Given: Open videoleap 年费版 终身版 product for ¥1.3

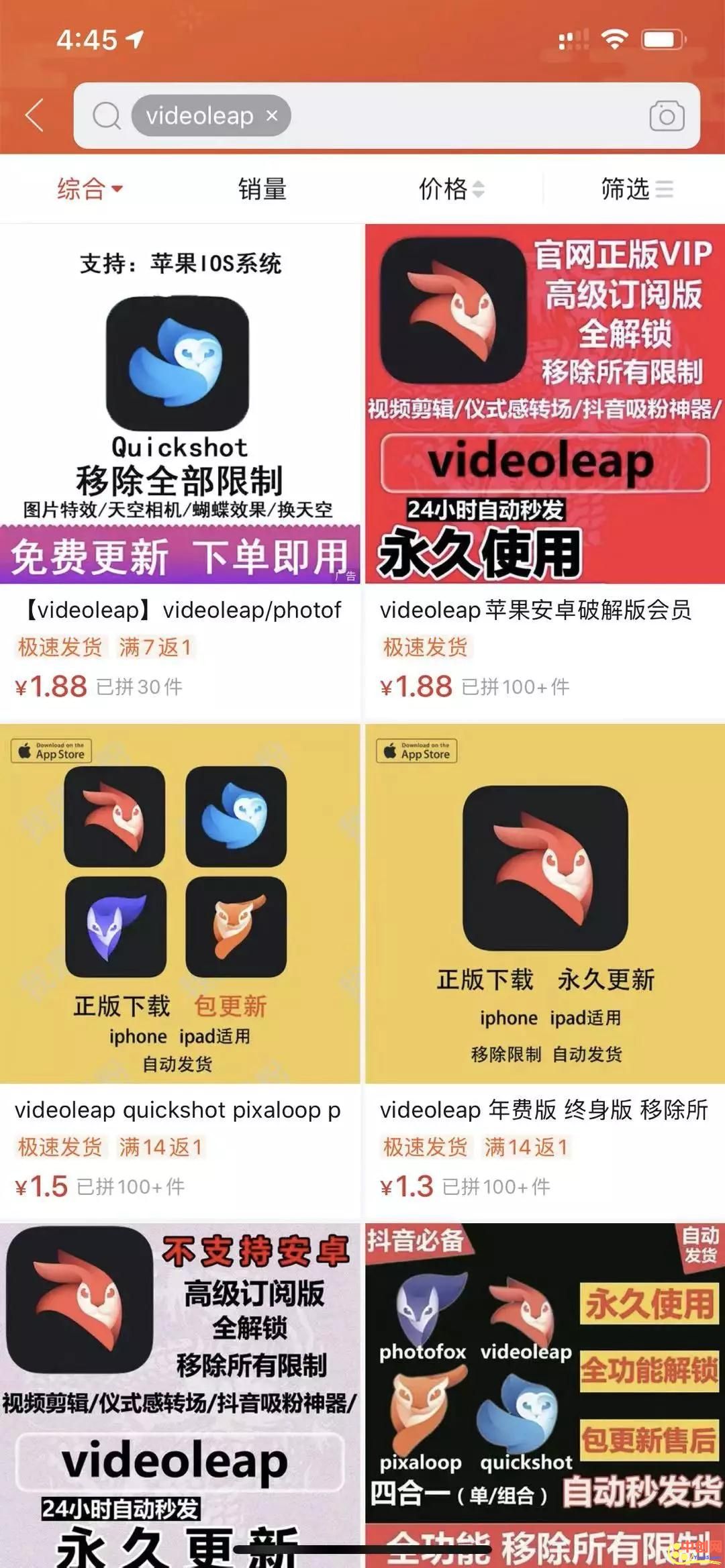Looking at the screenshot, I should (544, 902).
